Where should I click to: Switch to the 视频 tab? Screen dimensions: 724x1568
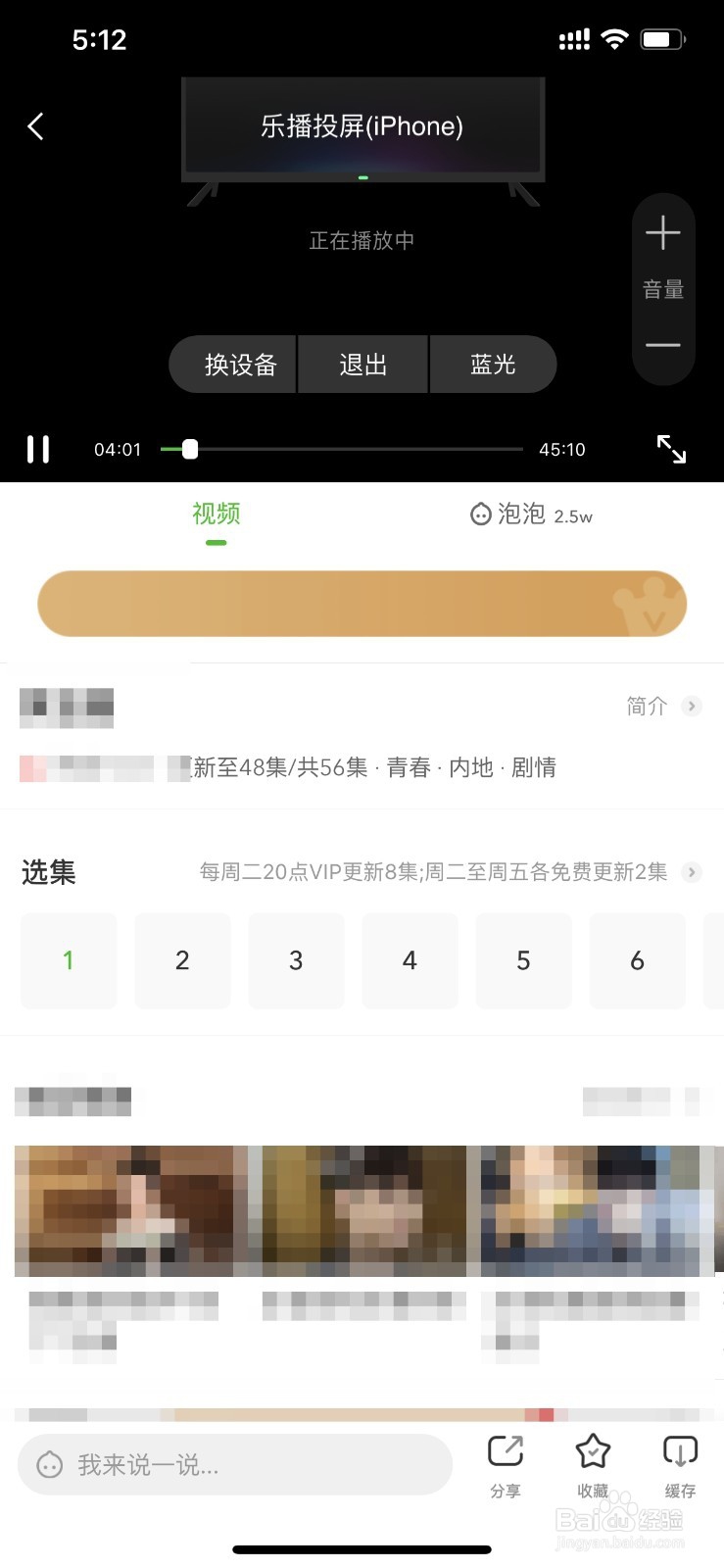point(215,514)
